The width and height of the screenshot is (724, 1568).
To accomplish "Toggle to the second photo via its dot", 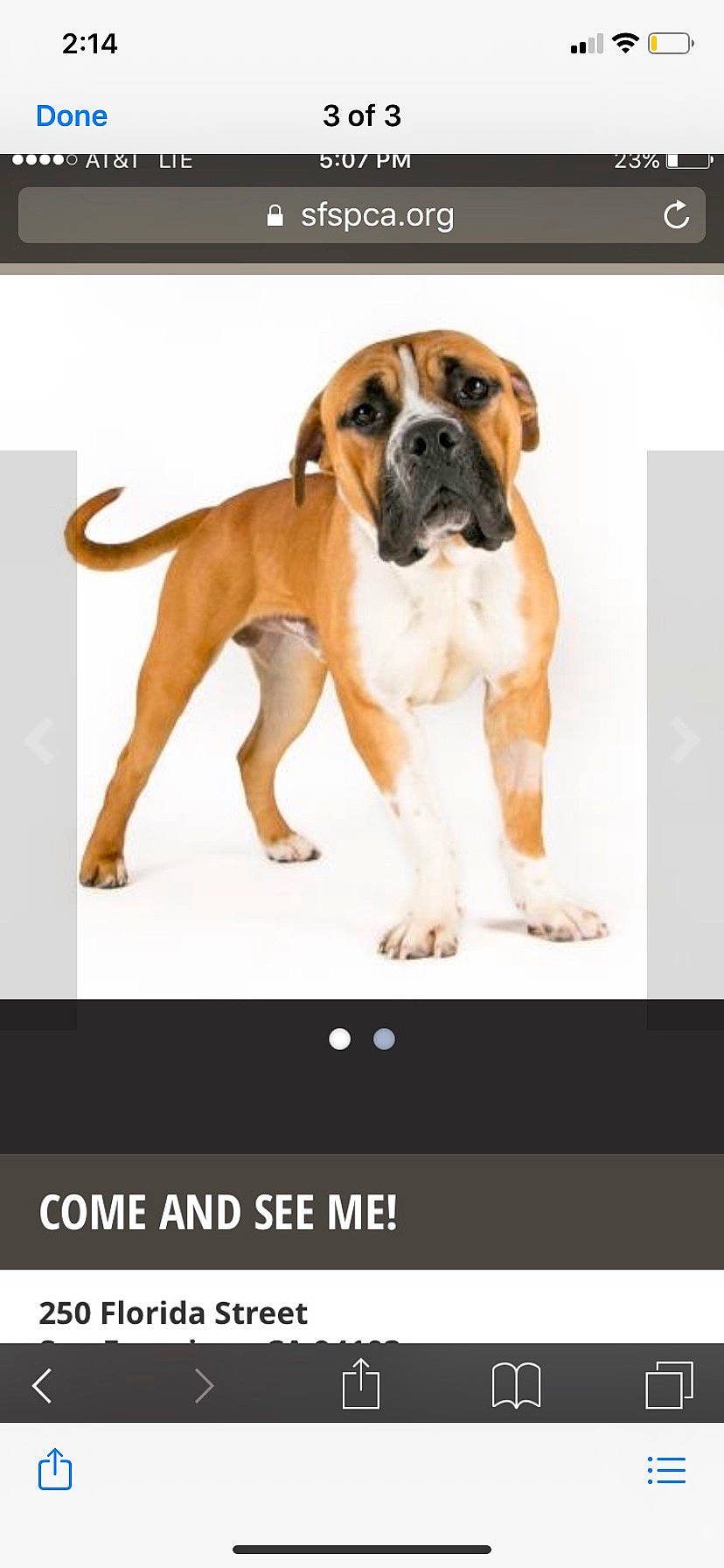I will [384, 1039].
